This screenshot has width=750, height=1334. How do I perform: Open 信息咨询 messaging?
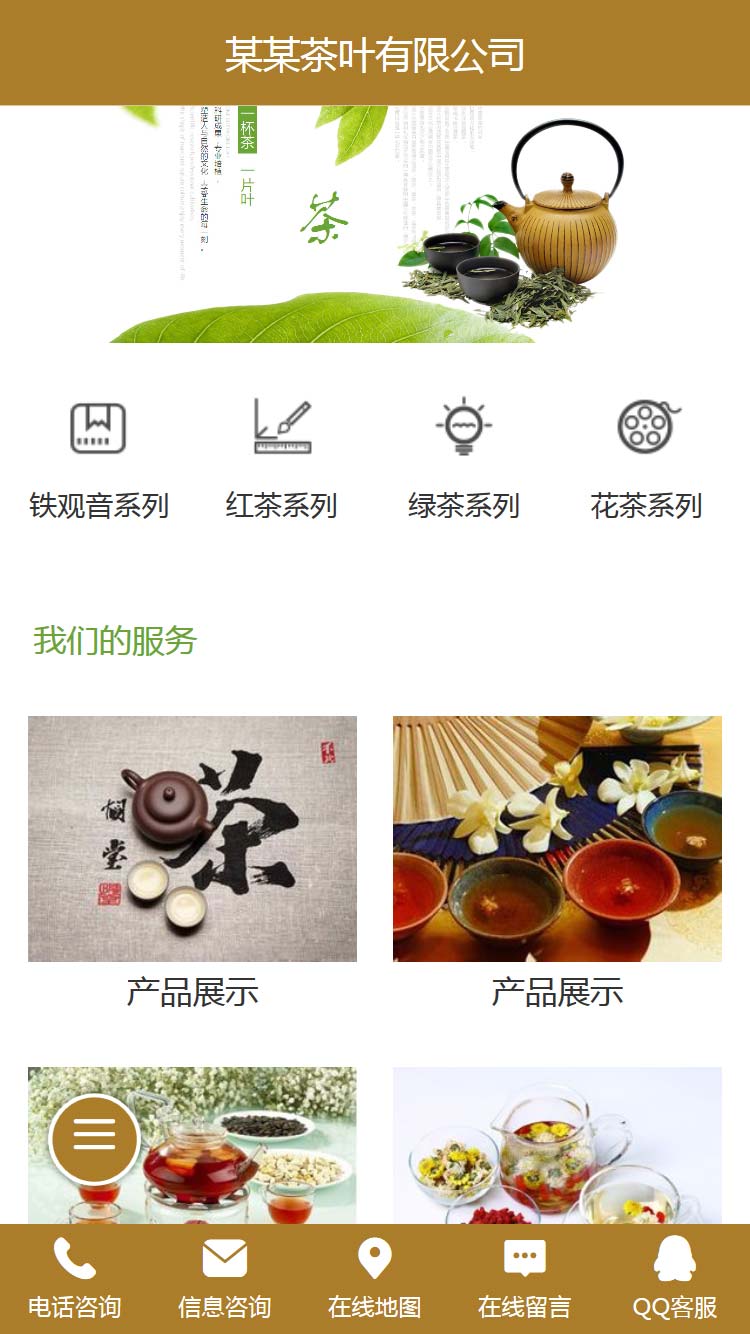click(225, 1278)
